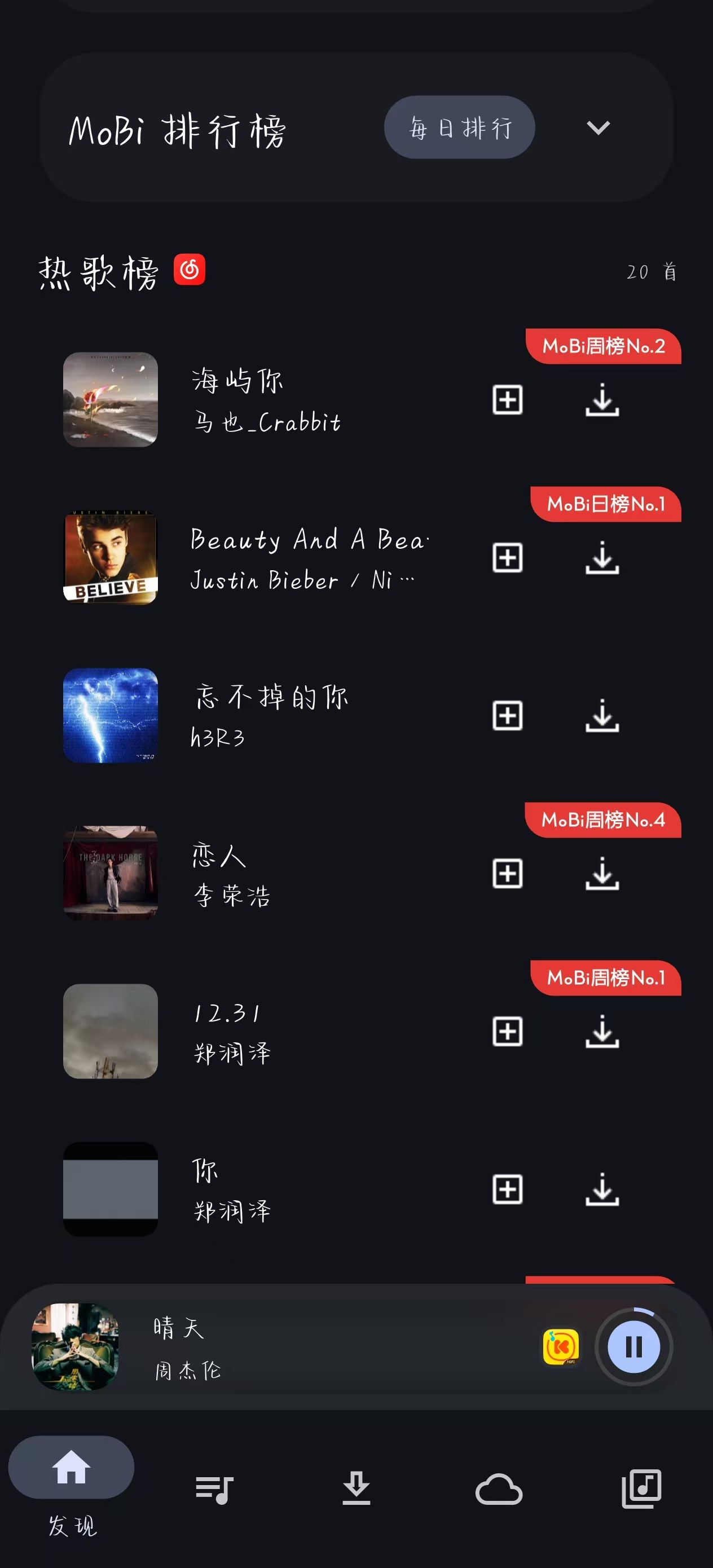Add Beauty And A Beautiful to playlist
Screen dimensions: 713x1568
pos(507,558)
